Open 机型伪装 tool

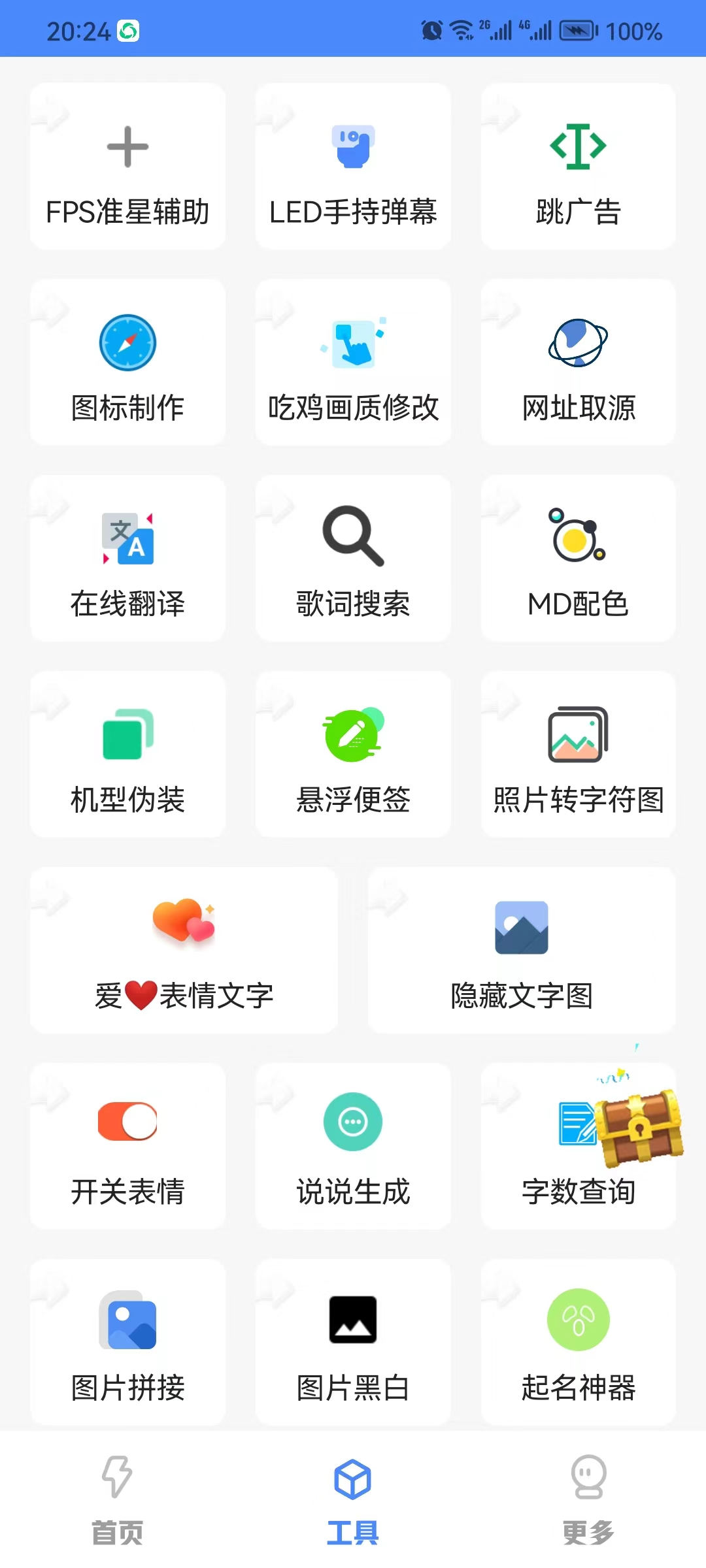point(127,755)
